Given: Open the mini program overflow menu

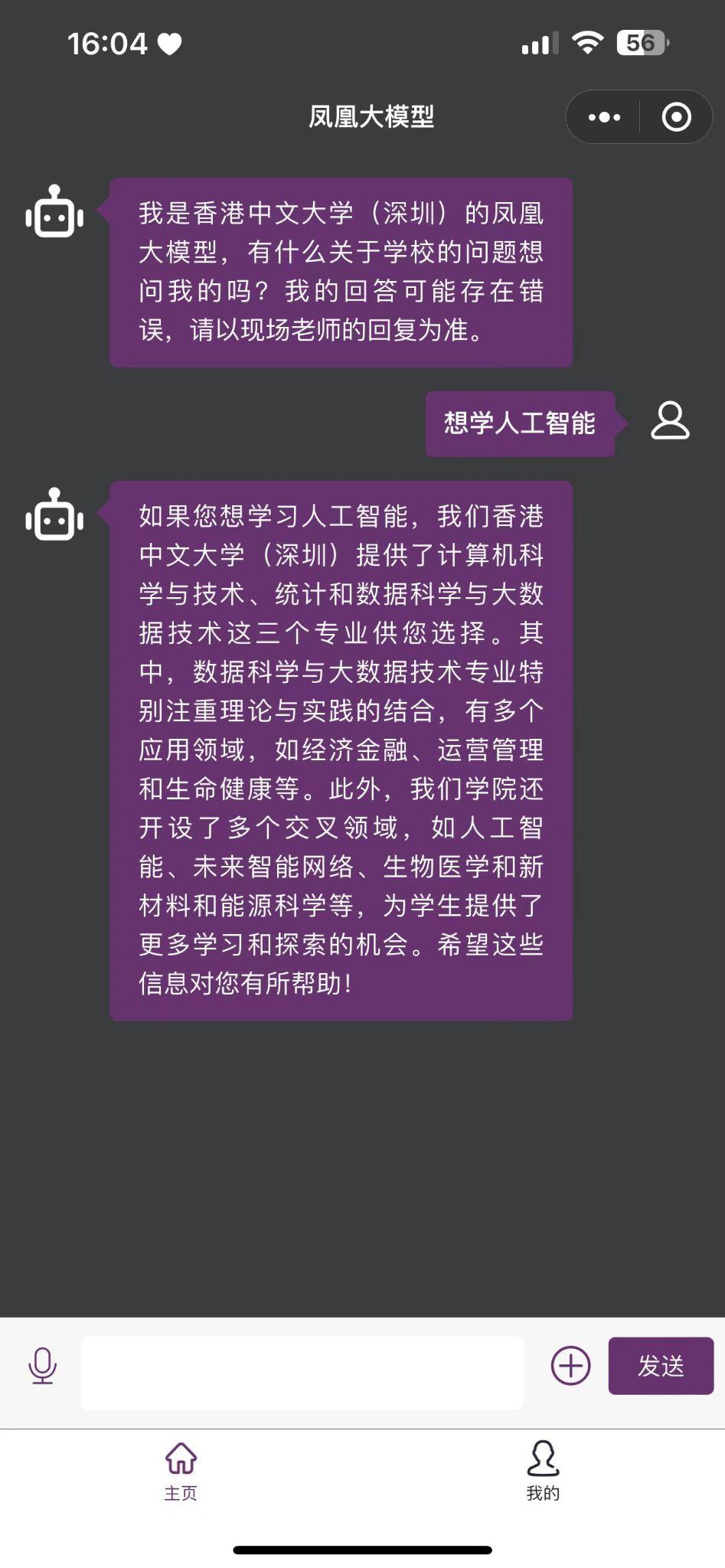Looking at the screenshot, I should coord(604,117).
